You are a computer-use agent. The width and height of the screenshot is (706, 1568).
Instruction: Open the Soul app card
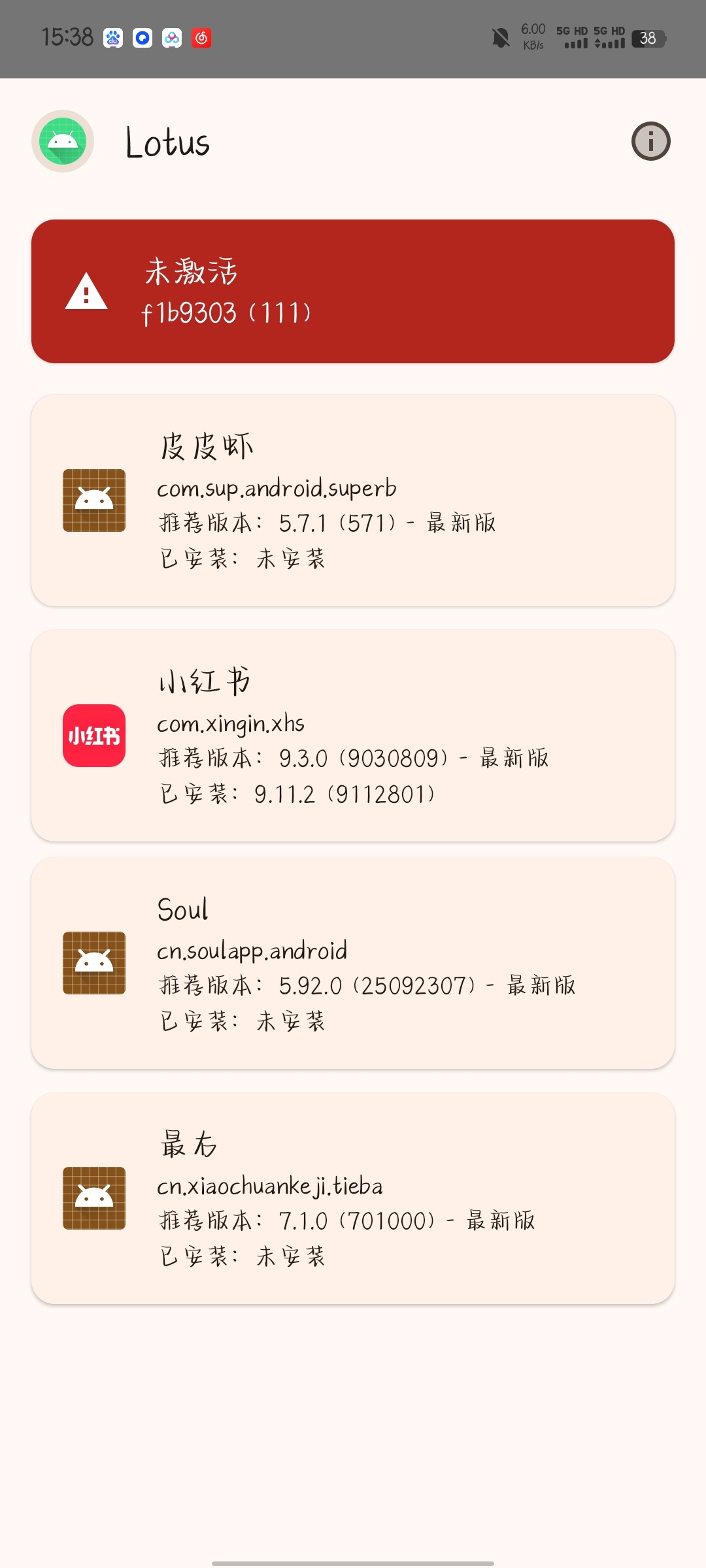353,963
